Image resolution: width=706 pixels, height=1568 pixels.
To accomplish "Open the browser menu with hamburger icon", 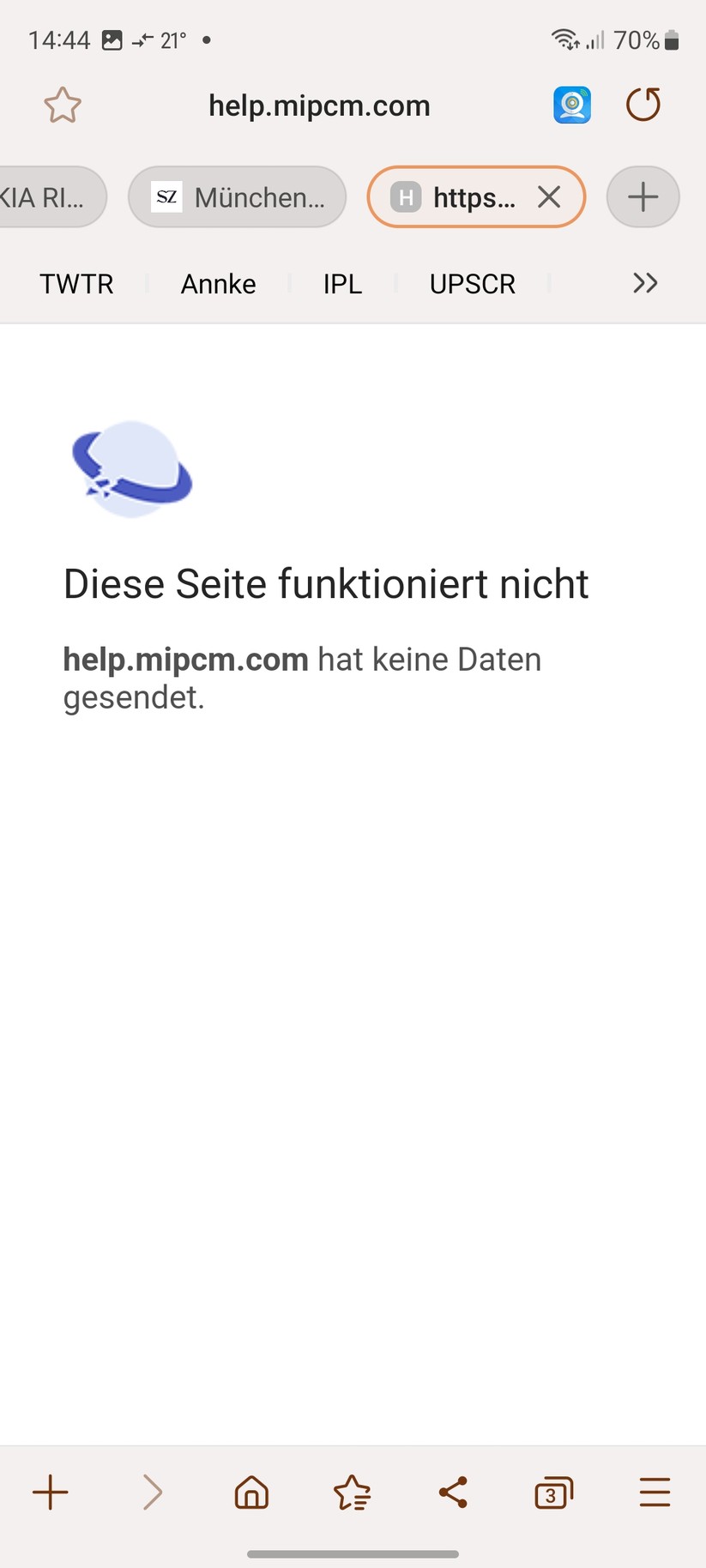I will click(x=654, y=1493).
